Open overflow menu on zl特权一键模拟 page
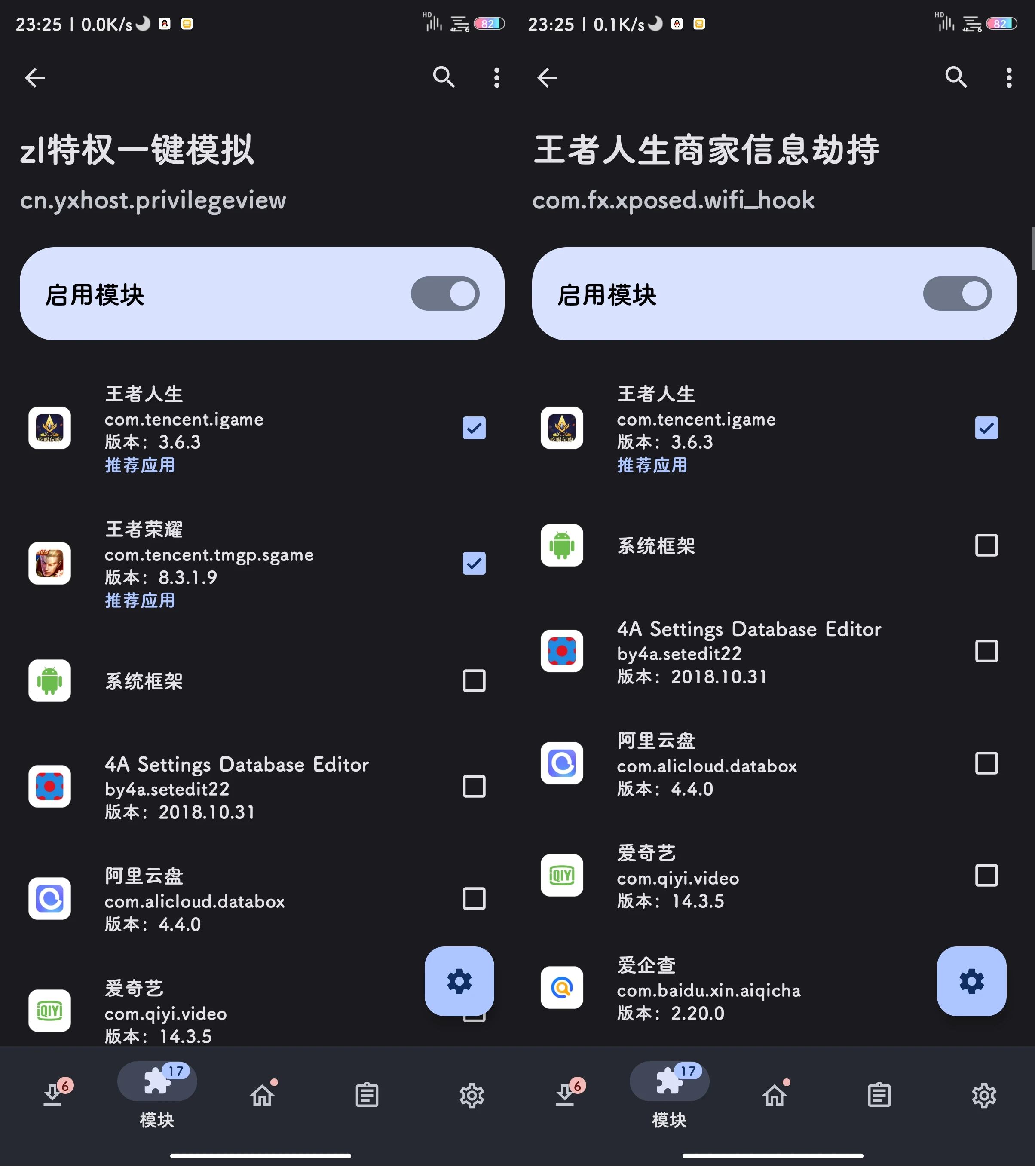 pyautogui.click(x=496, y=78)
